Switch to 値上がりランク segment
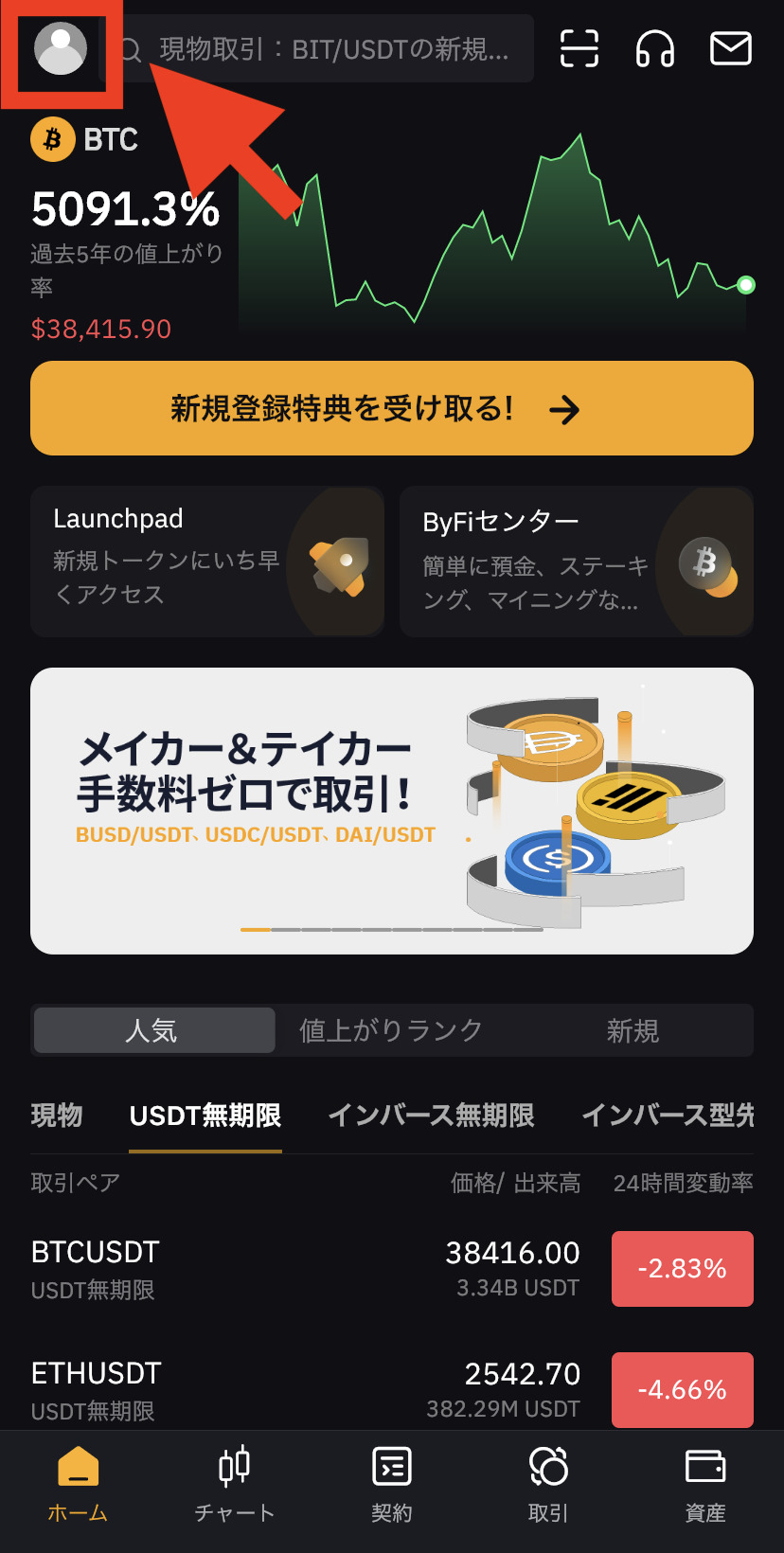This screenshot has width=784, height=1553. coord(392,1030)
